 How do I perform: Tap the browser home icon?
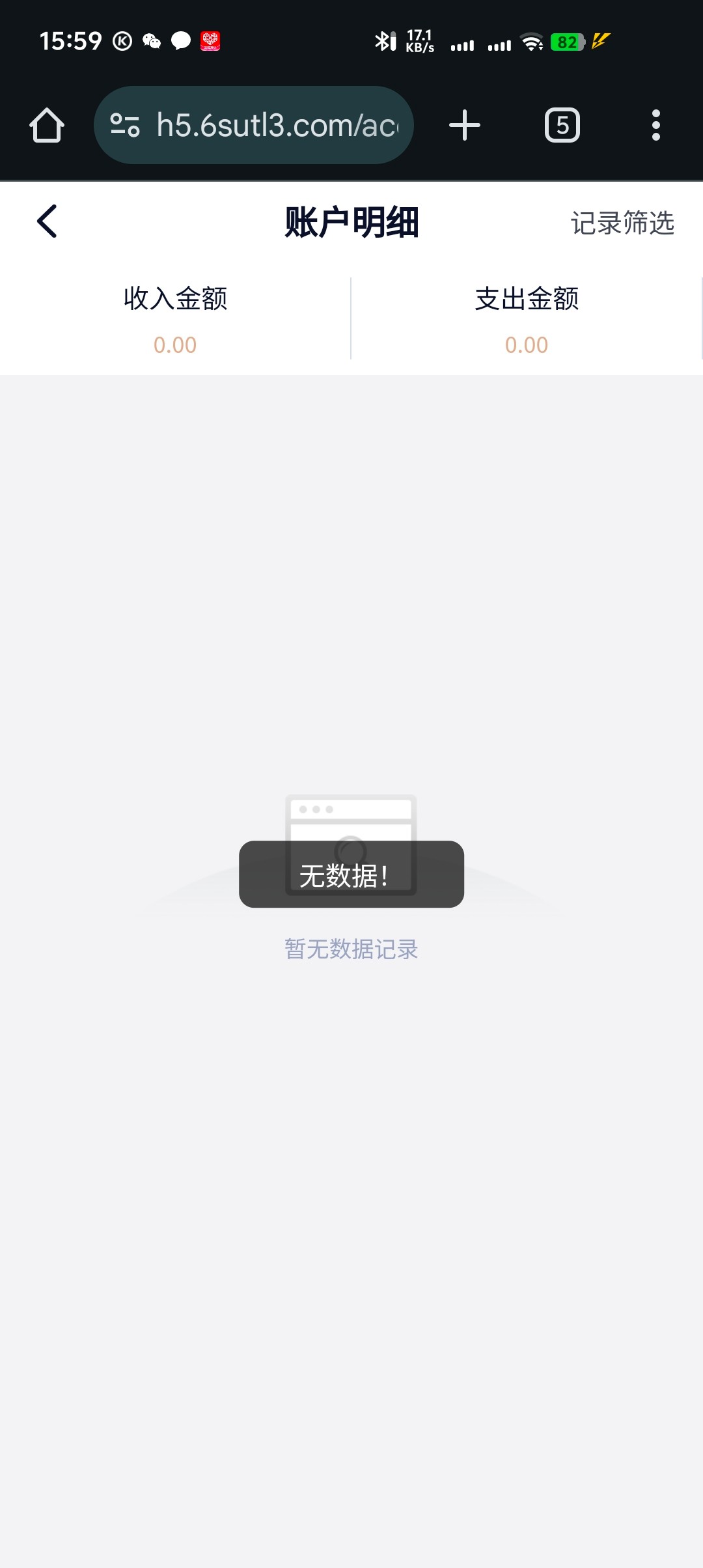click(47, 125)
